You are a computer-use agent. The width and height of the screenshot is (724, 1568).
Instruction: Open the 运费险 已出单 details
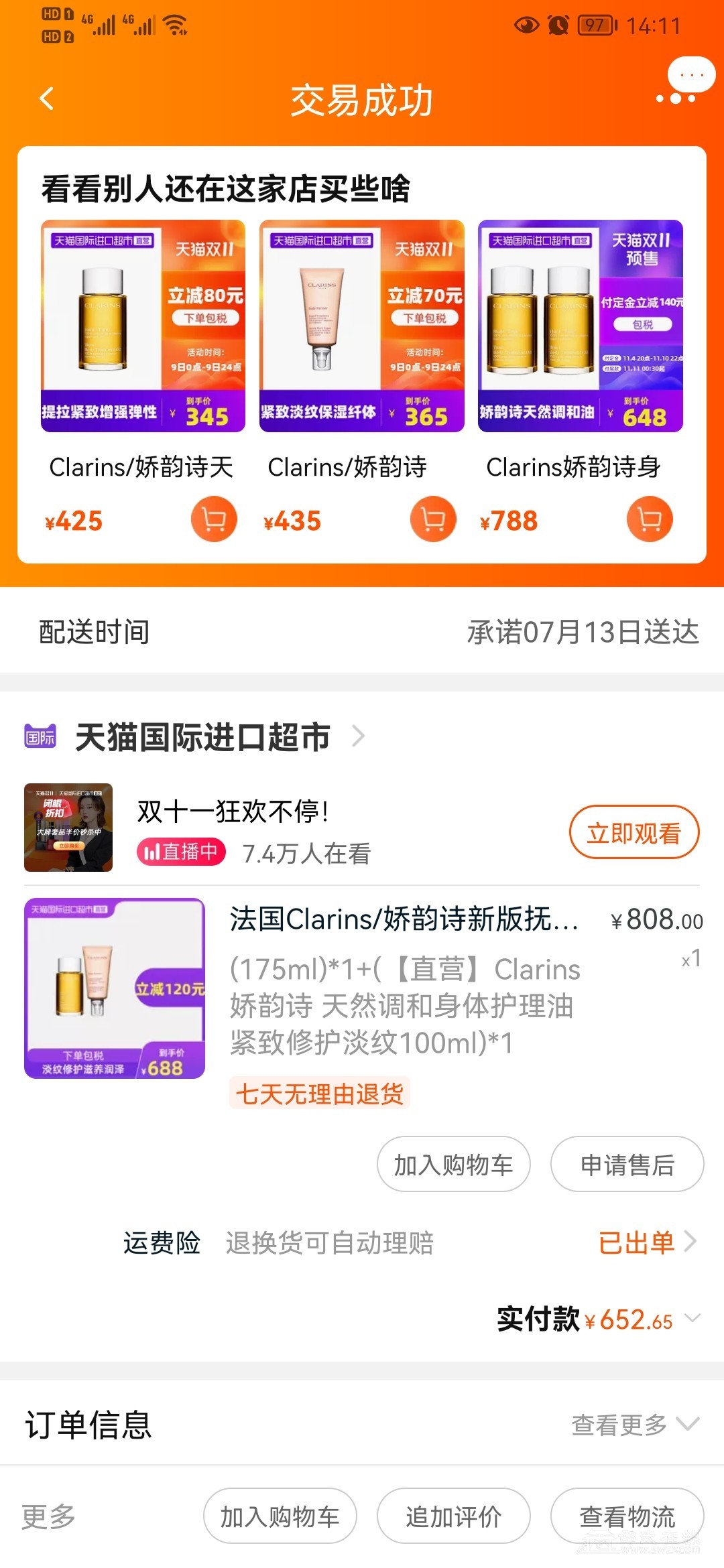(647, 1242)
